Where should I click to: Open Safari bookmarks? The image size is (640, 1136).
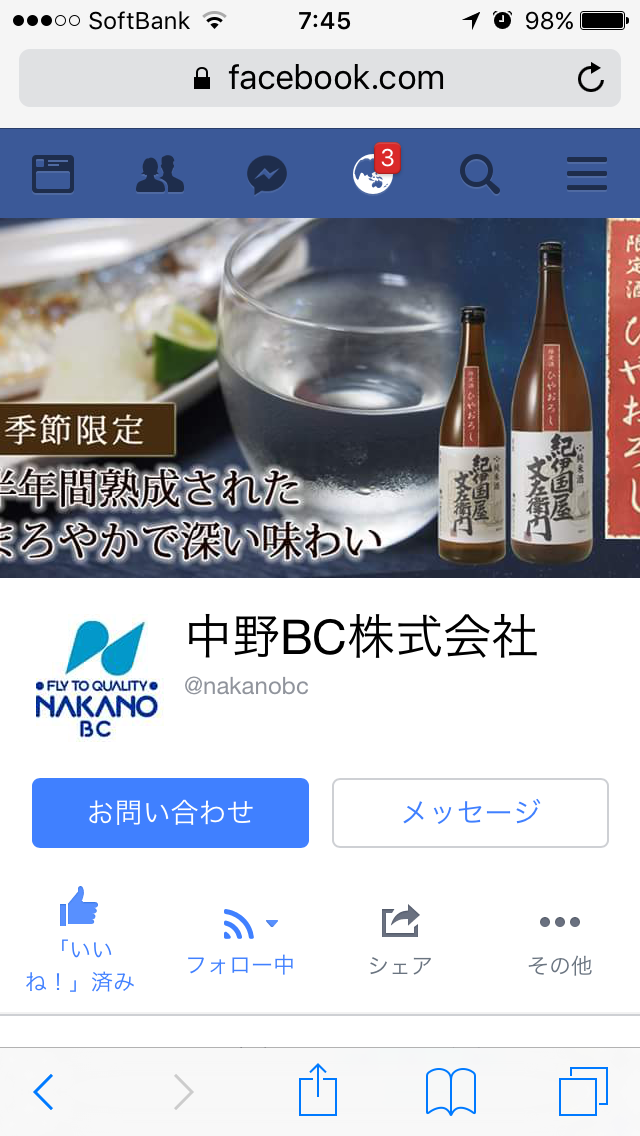click(451, 1091)
